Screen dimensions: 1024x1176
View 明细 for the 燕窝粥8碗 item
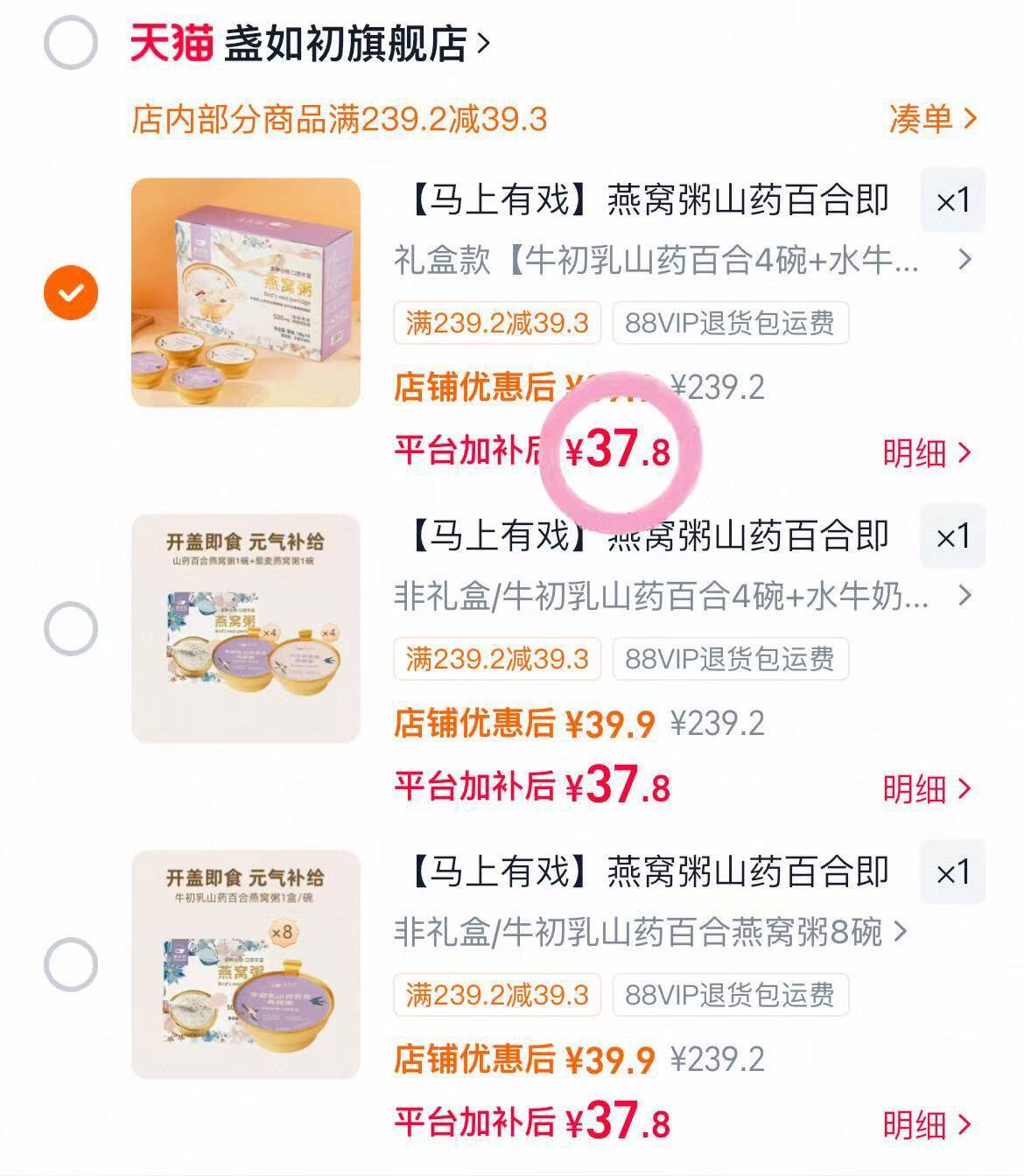(927, 1124)
